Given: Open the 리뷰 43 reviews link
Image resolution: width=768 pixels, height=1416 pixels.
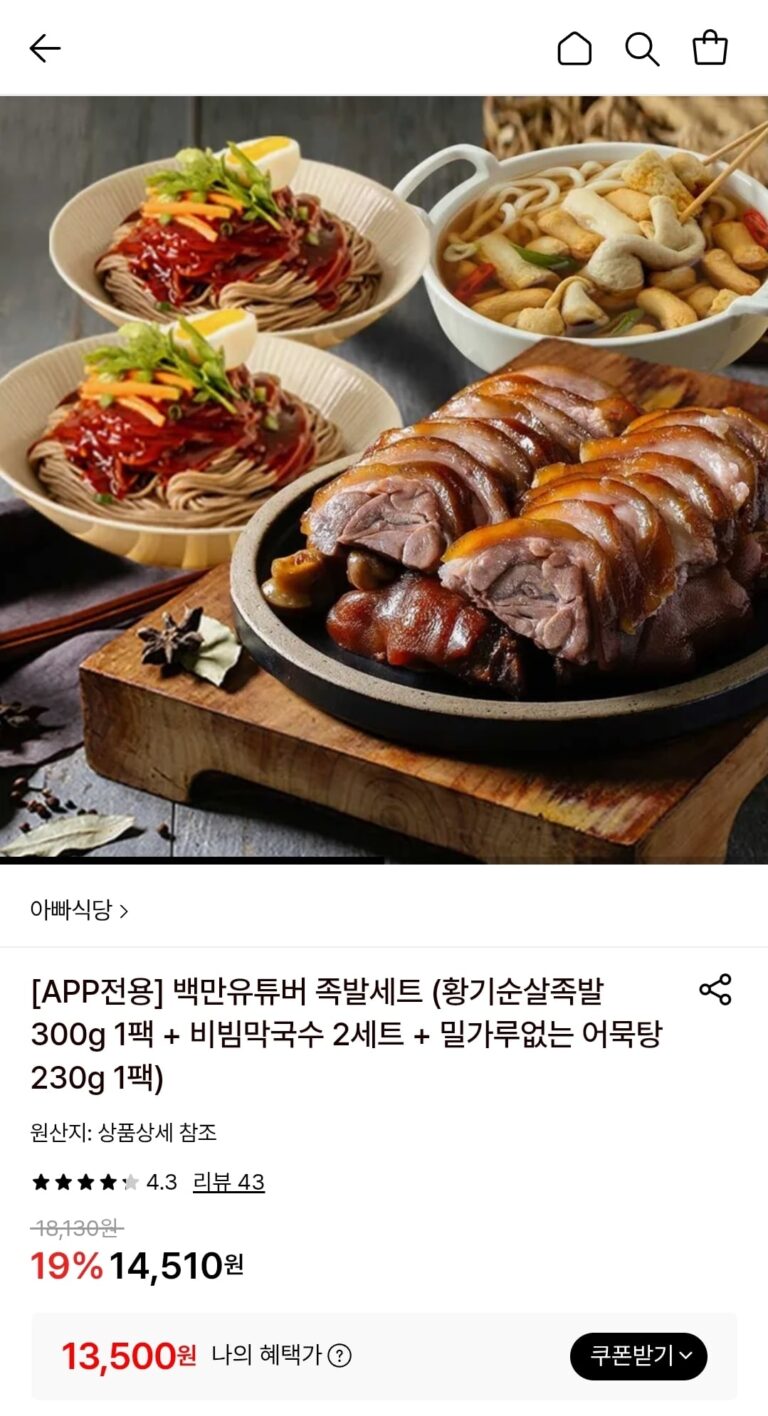Looking at the screenshot, I should 228,1182.
